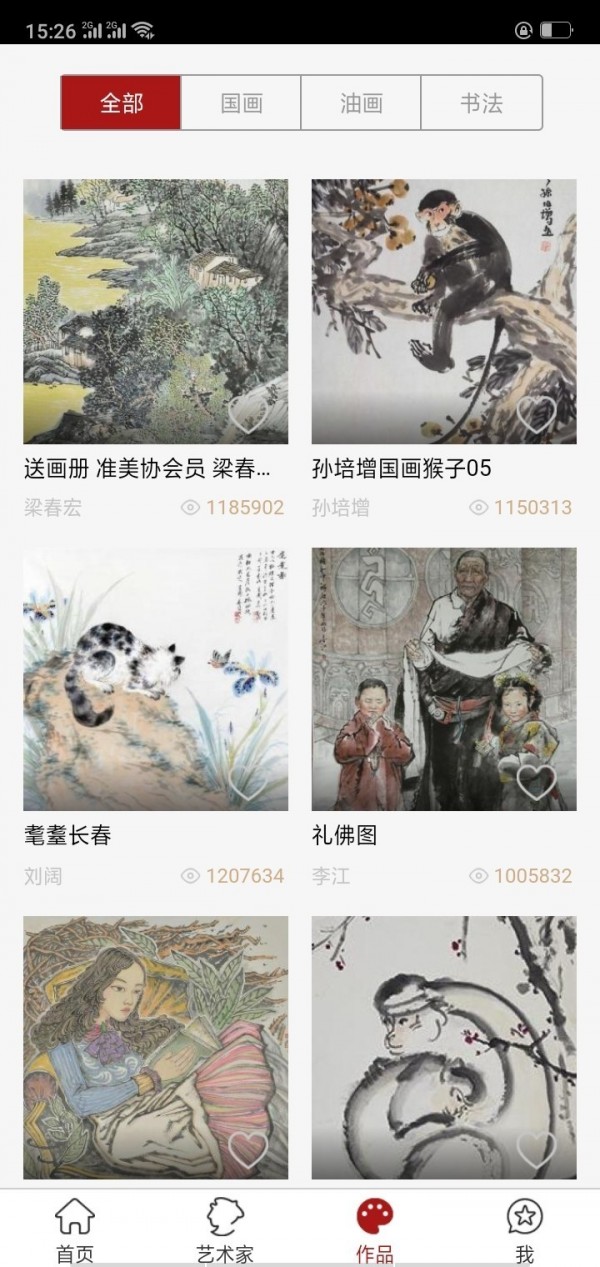Viewport: 600px width, 1267px height.
Task: Switch to the 油画 category
Action: click(361, 103)
